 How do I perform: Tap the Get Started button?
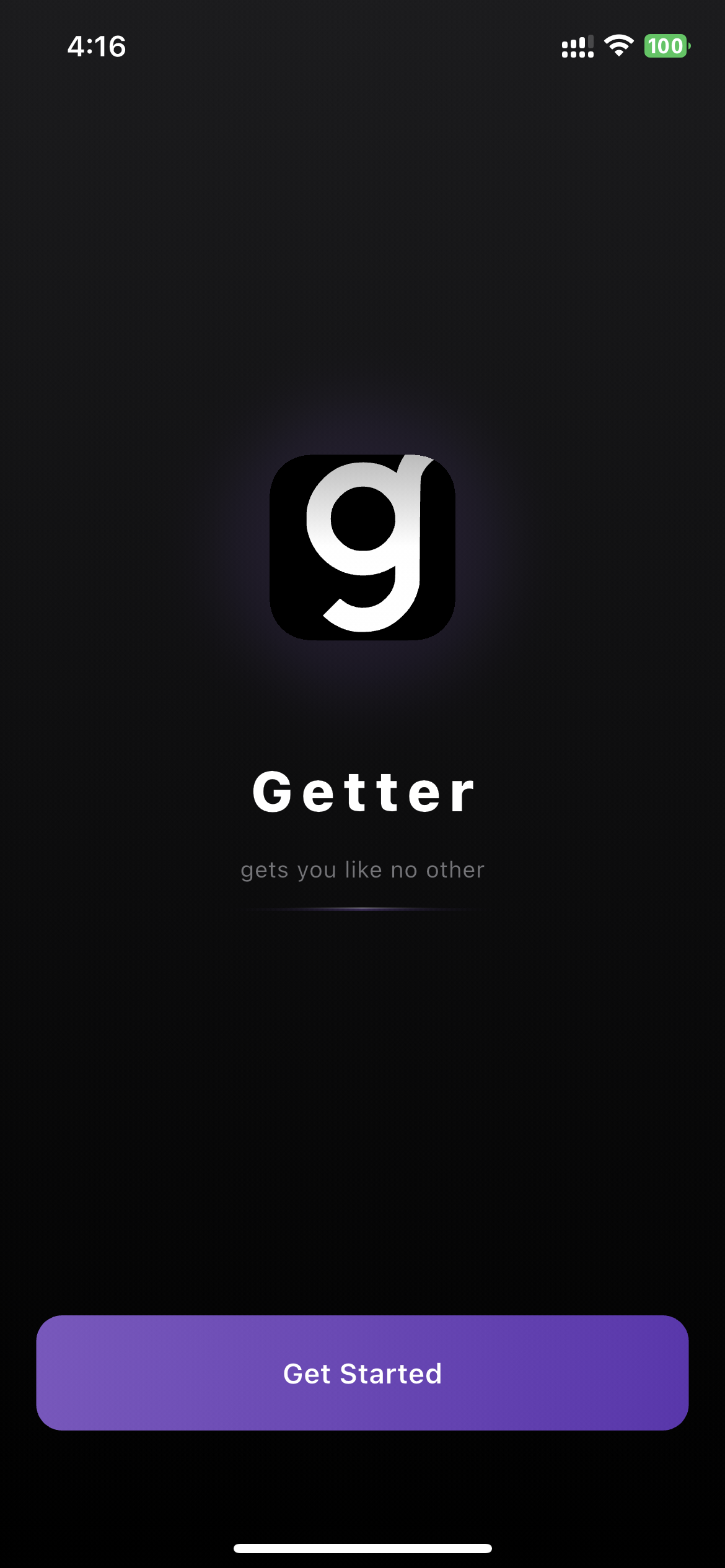[x=362, y=1373]
